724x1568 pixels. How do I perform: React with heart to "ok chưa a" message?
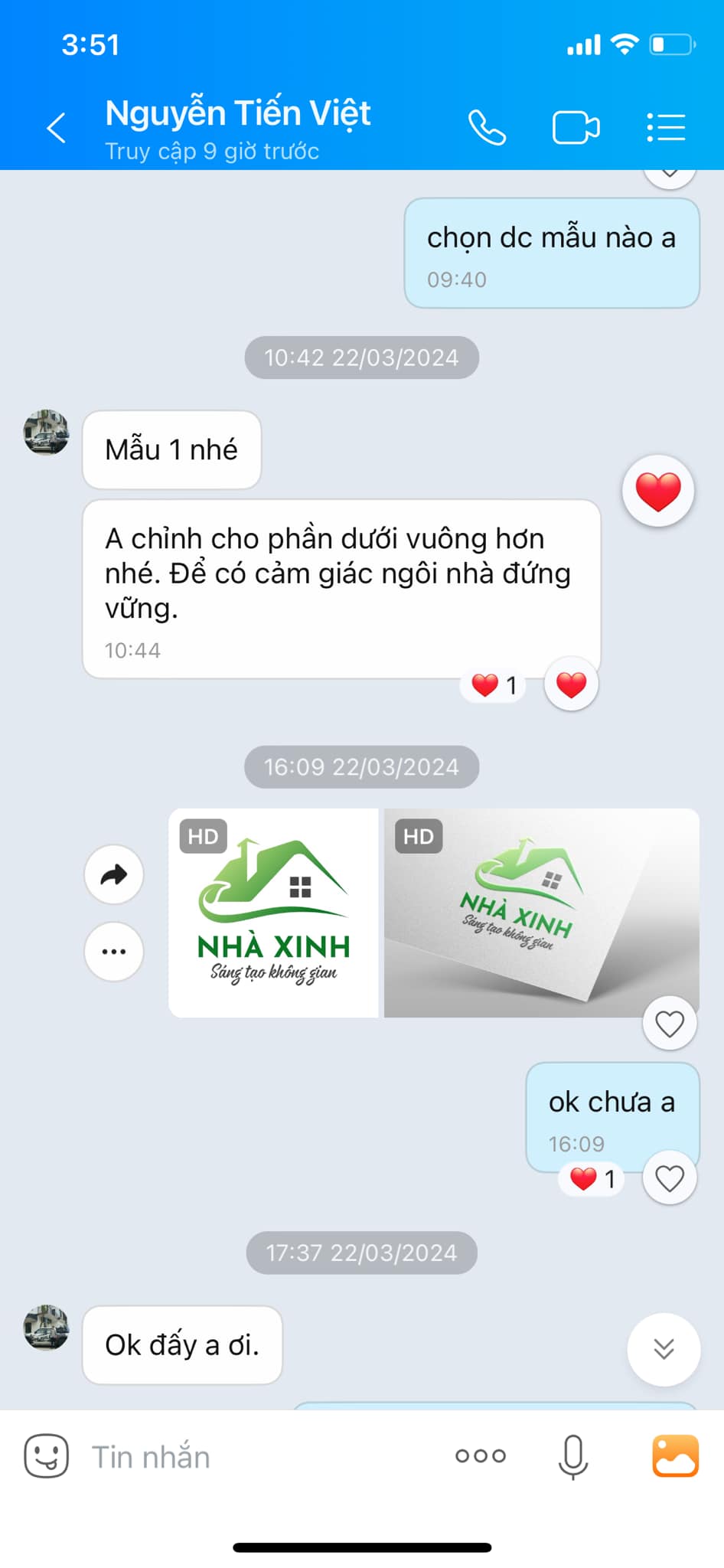[670, 1178]
